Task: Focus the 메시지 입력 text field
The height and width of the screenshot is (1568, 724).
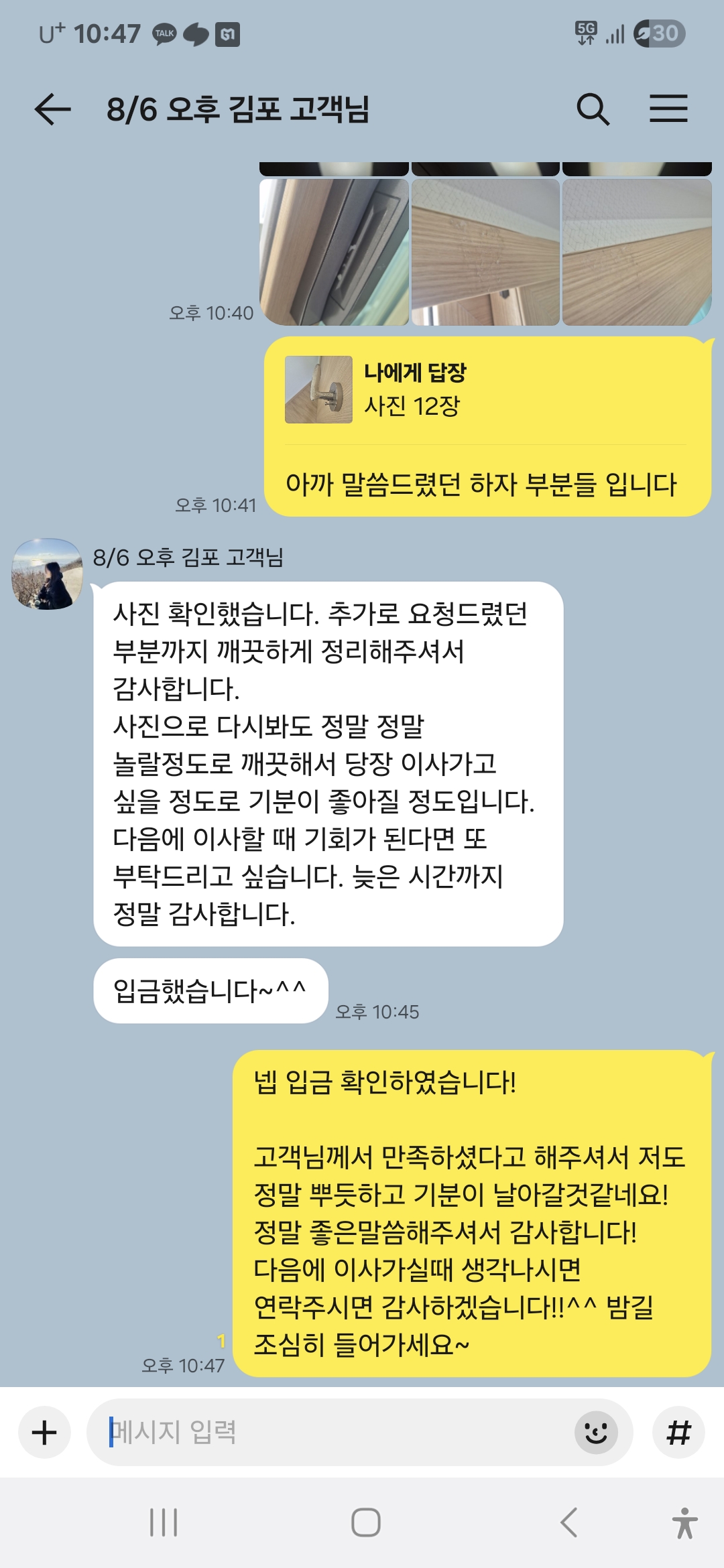Action: point(335,1433)
